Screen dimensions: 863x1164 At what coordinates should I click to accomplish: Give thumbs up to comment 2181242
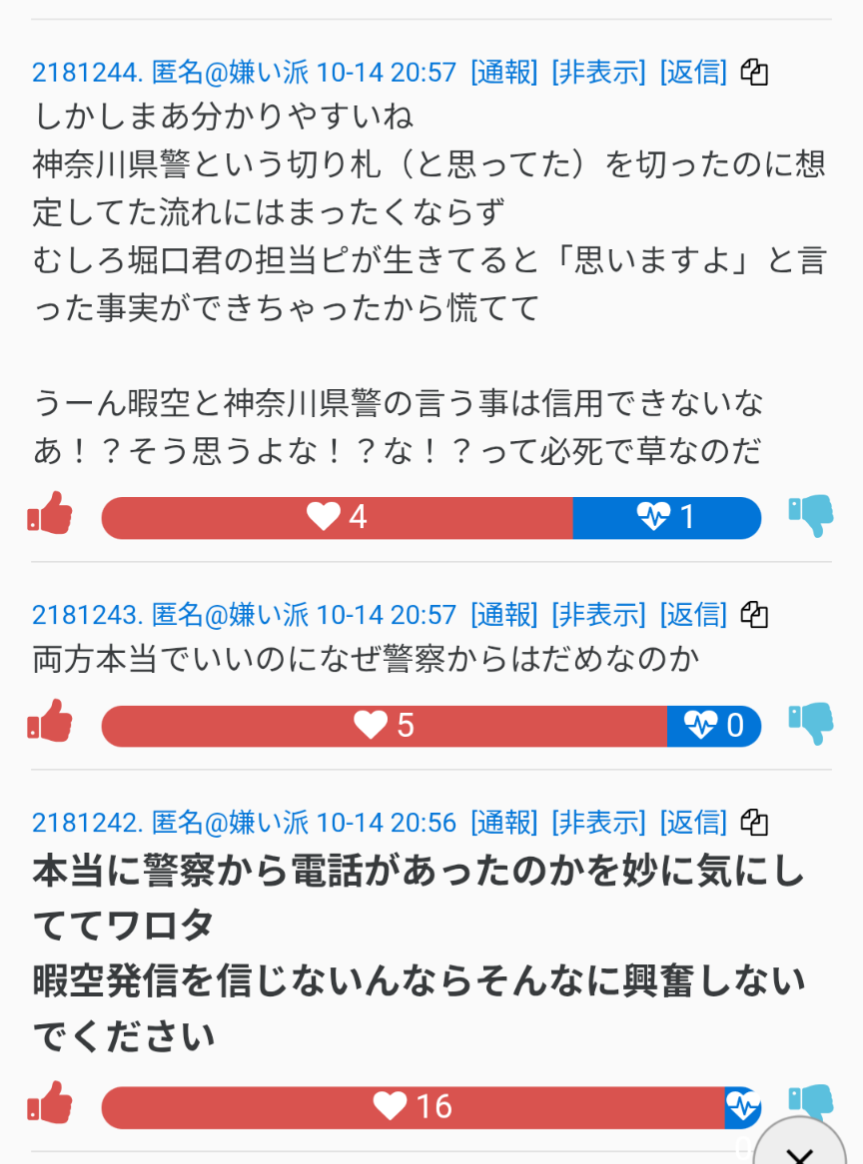coord(50,1104)
